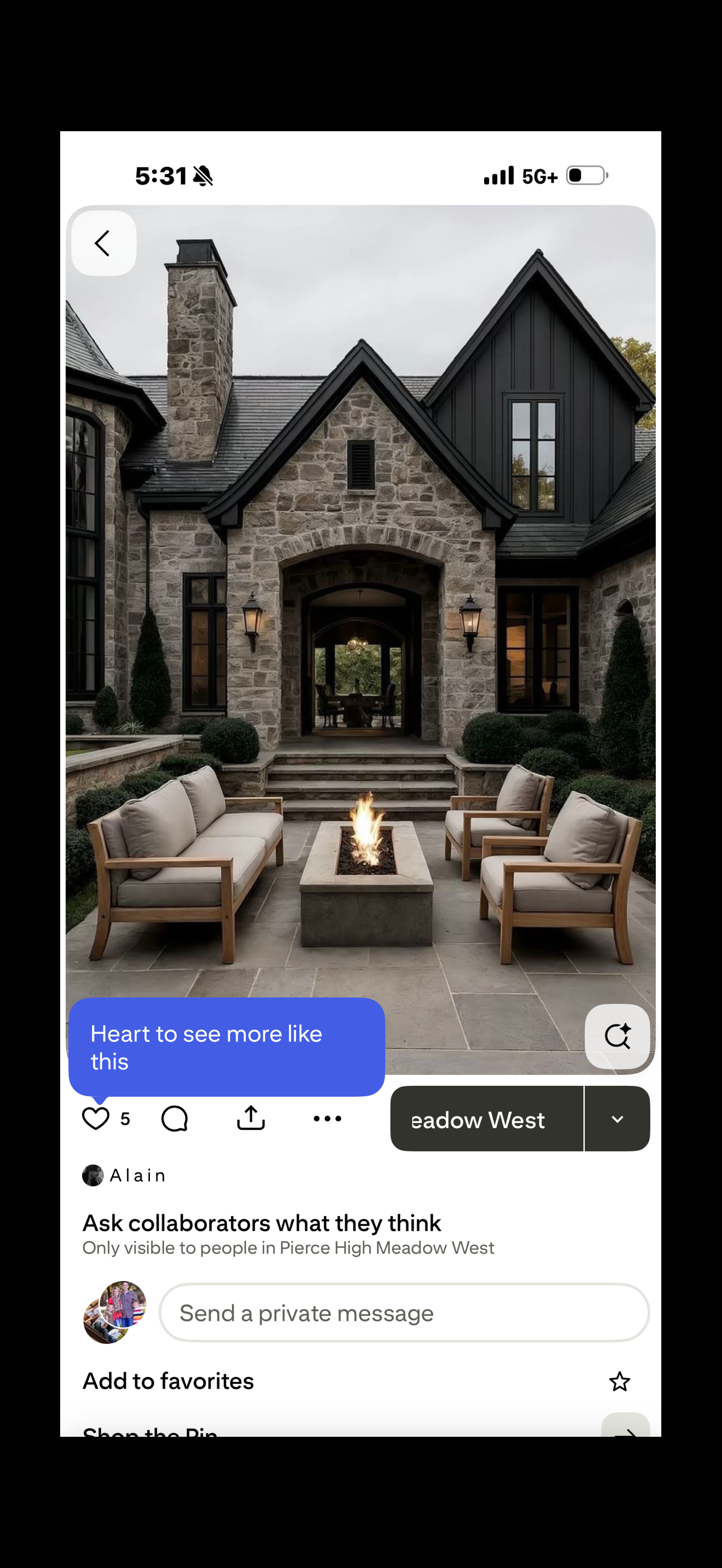The height and width of the screenshot is (1568, 722).
Task: Open the comments bubble
Action: coord(174,1119)
